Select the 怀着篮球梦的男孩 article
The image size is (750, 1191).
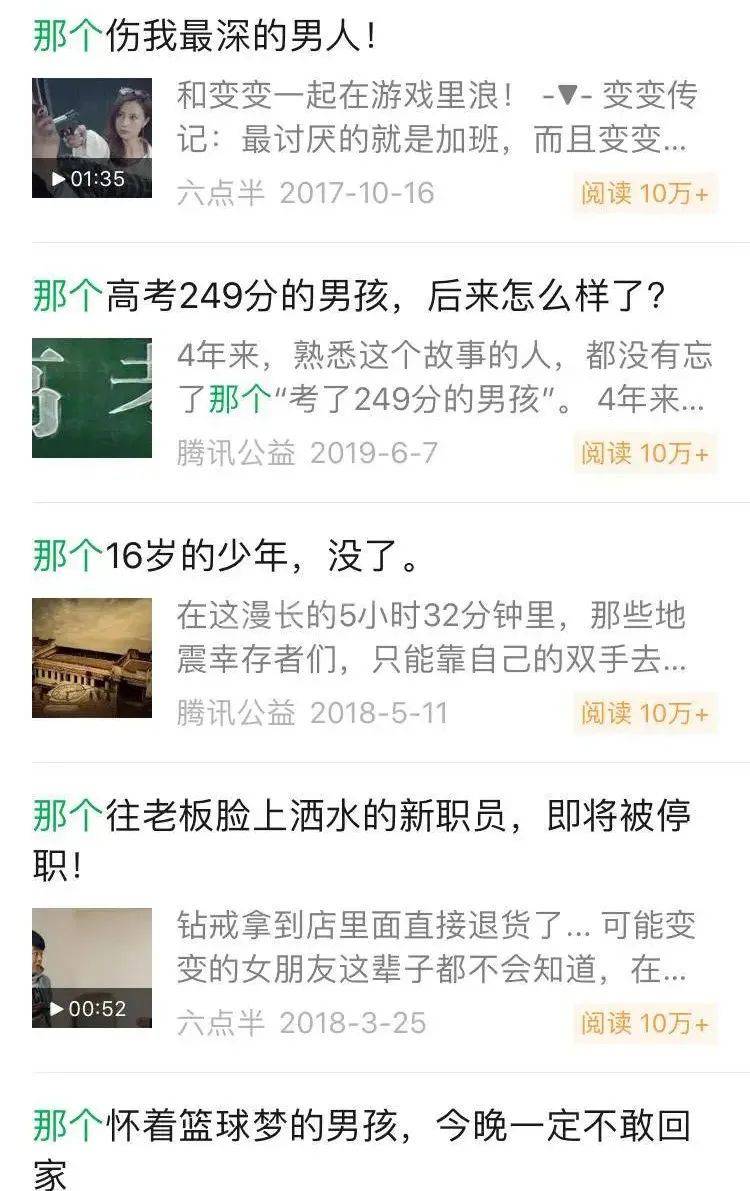[361, 1128]
